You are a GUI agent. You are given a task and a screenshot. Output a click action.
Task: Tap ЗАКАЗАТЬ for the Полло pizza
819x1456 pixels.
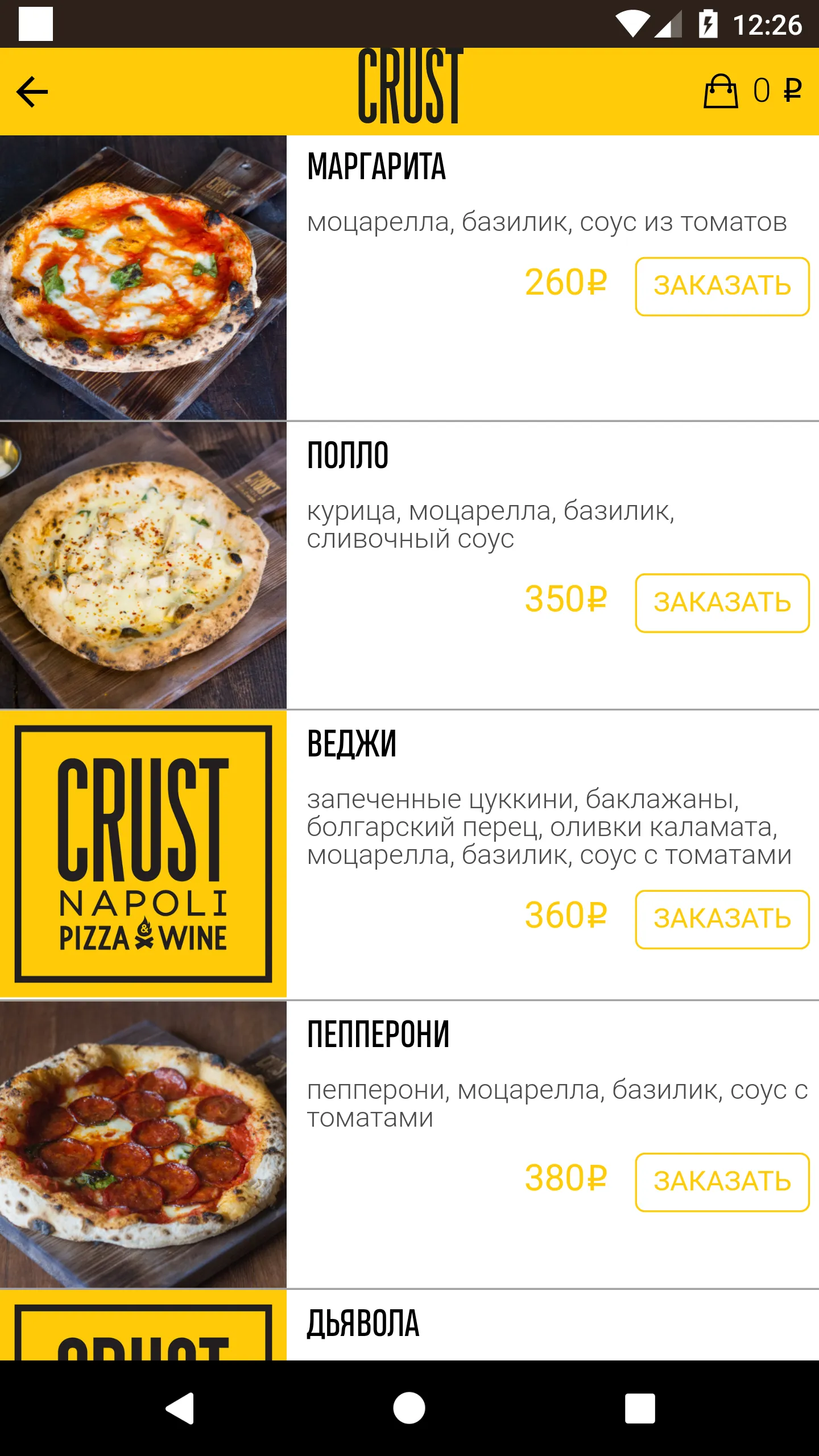tap(722, 603)
